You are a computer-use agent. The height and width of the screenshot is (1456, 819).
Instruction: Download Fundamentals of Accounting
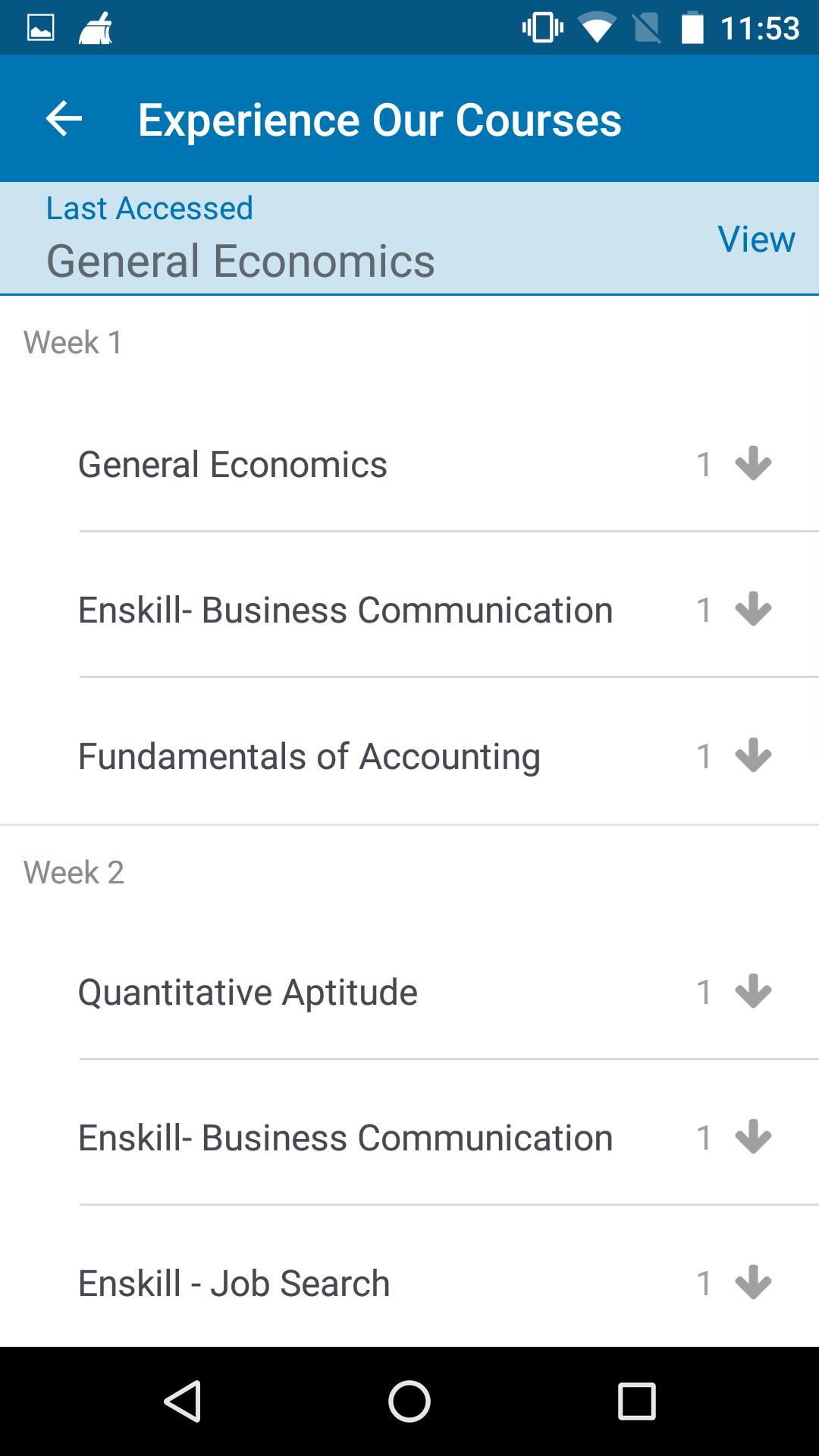753,755
